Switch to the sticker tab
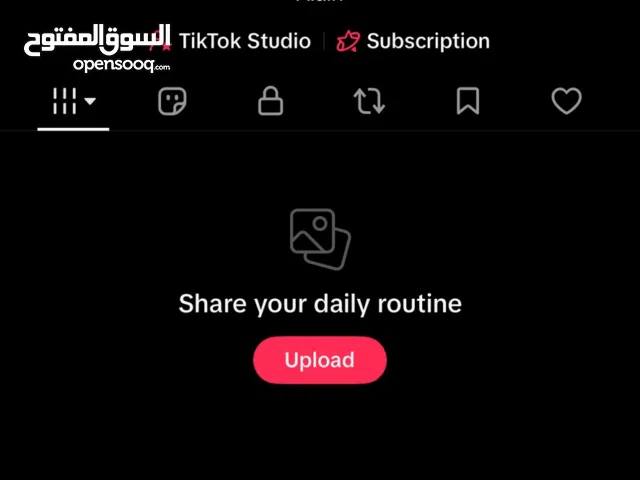 (x=173, y=101)
